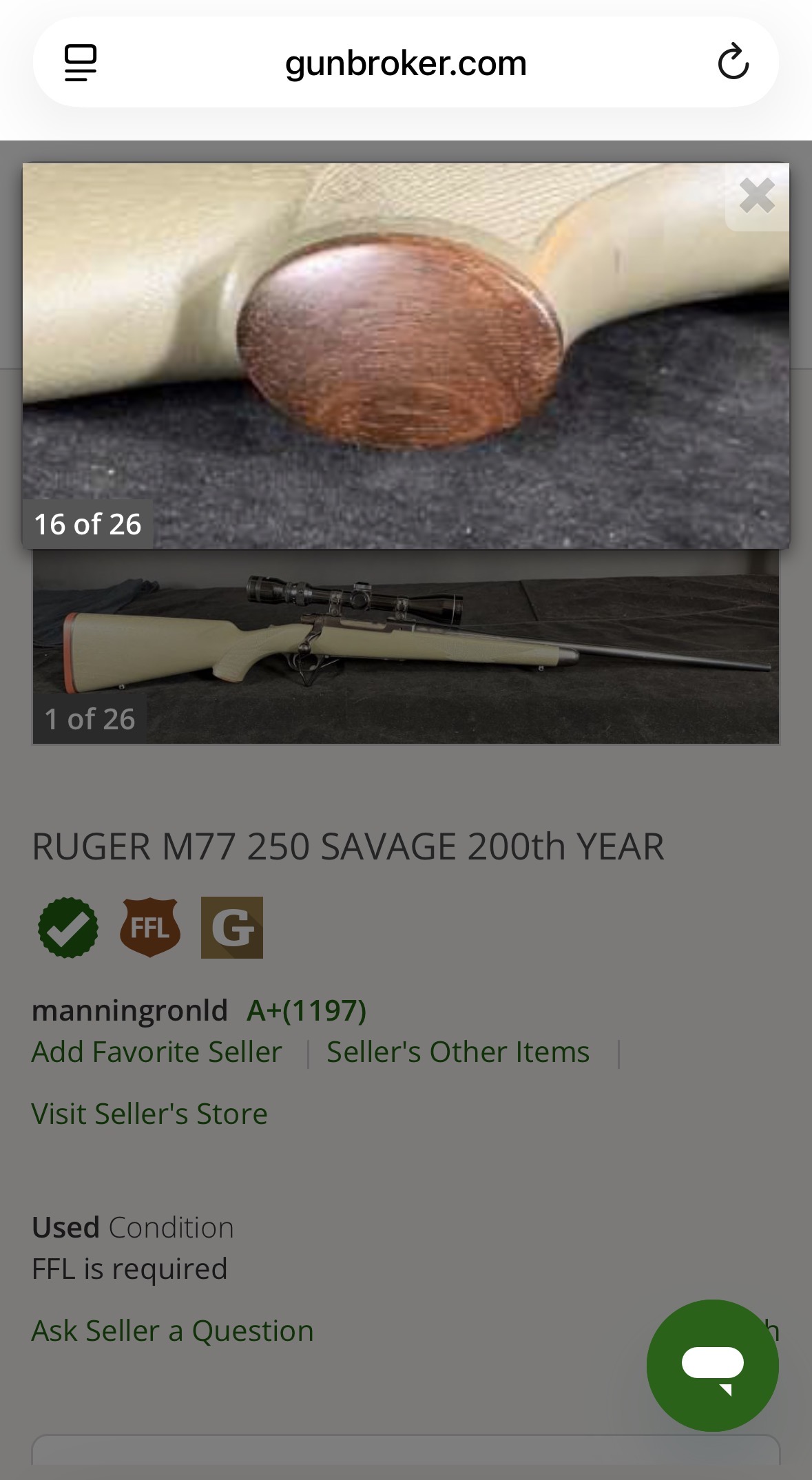Close the enlarged photo overlay

pyautogui.click(x=757, y=196)
